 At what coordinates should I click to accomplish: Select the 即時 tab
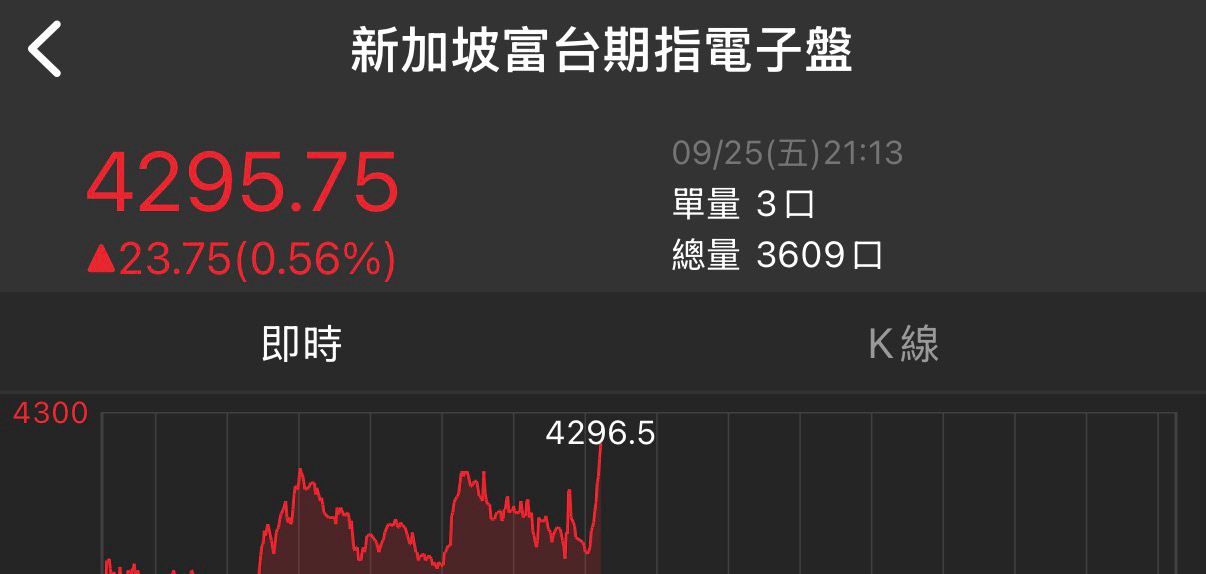point(301,344)
